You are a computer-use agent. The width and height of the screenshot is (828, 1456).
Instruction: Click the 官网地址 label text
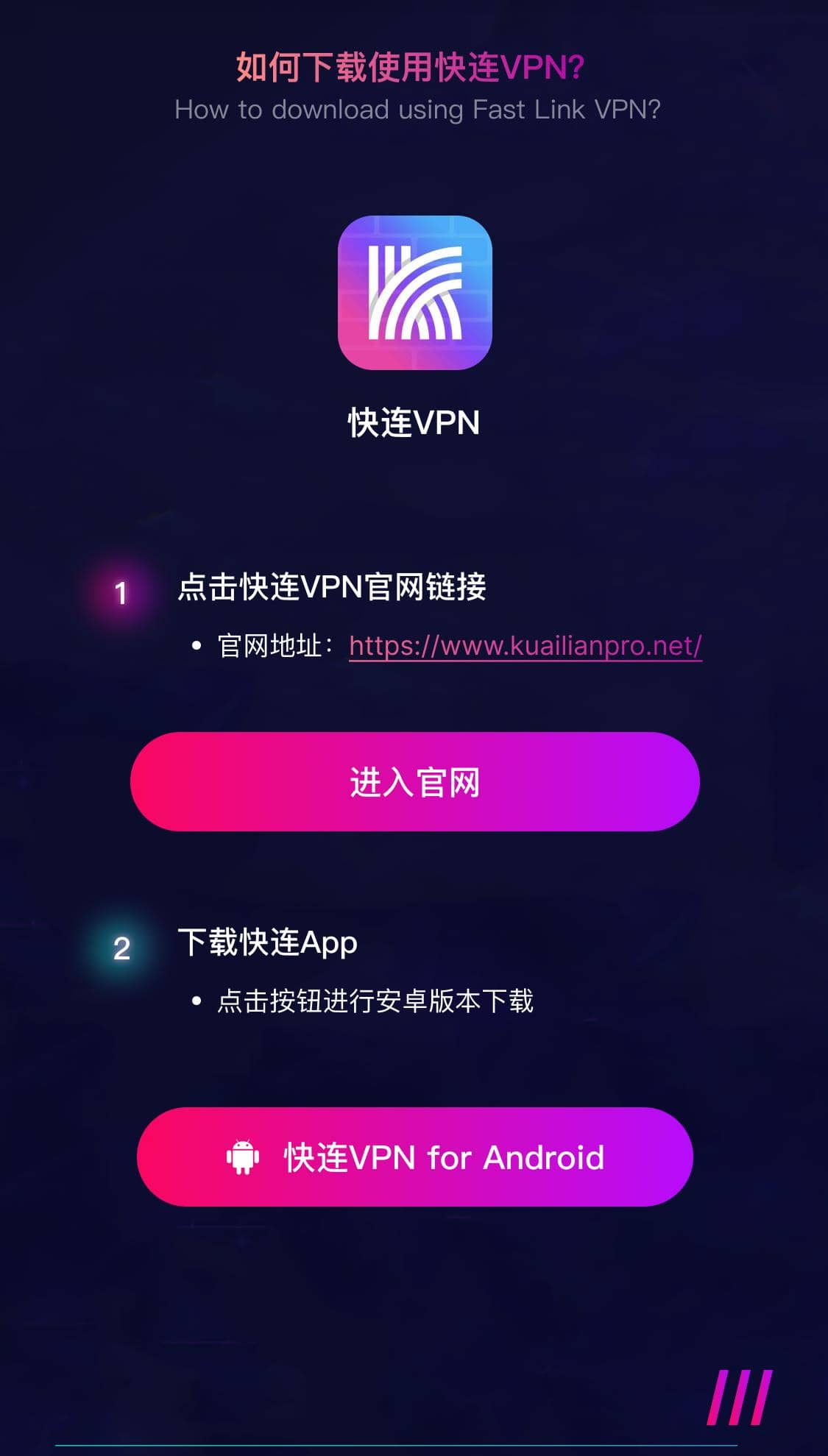pyautogui.click(x=272, y=646)
